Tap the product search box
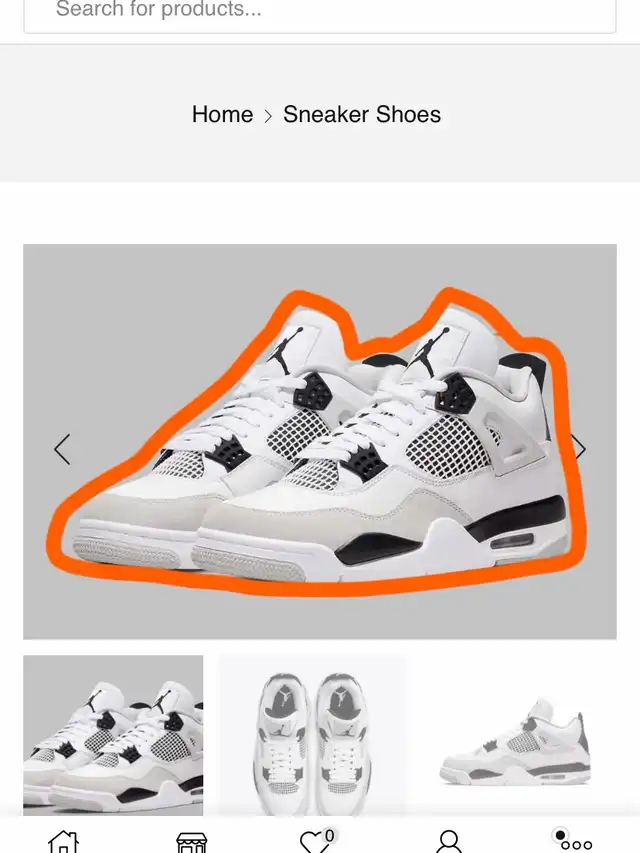The width and height of the screenshot is (640, 853). [319, 12]
